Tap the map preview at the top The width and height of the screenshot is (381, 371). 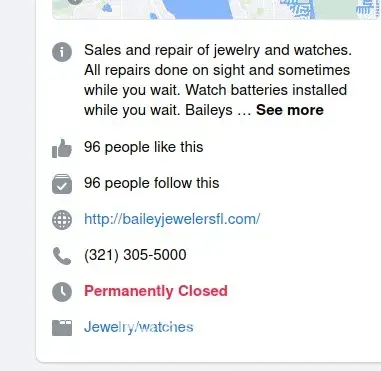pyautogui.click(x=216, y=9)
